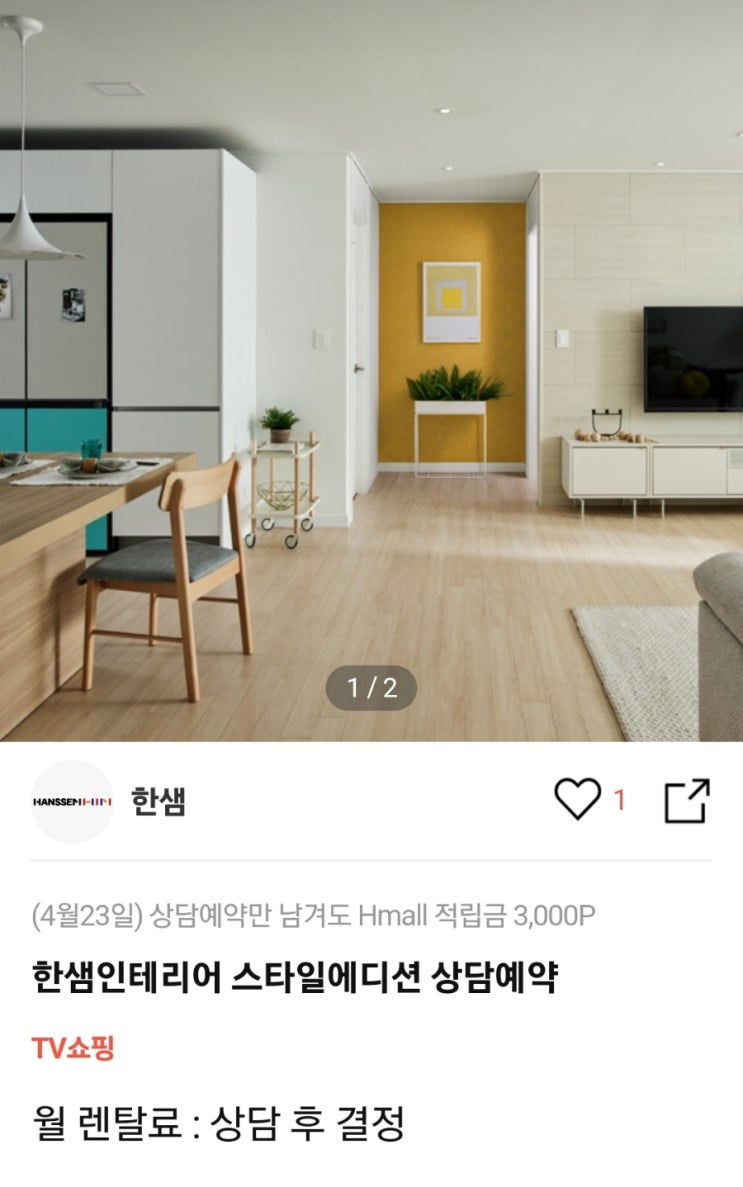Advance the image carousel using the page indicator
743x1187 pixels.
371,687
